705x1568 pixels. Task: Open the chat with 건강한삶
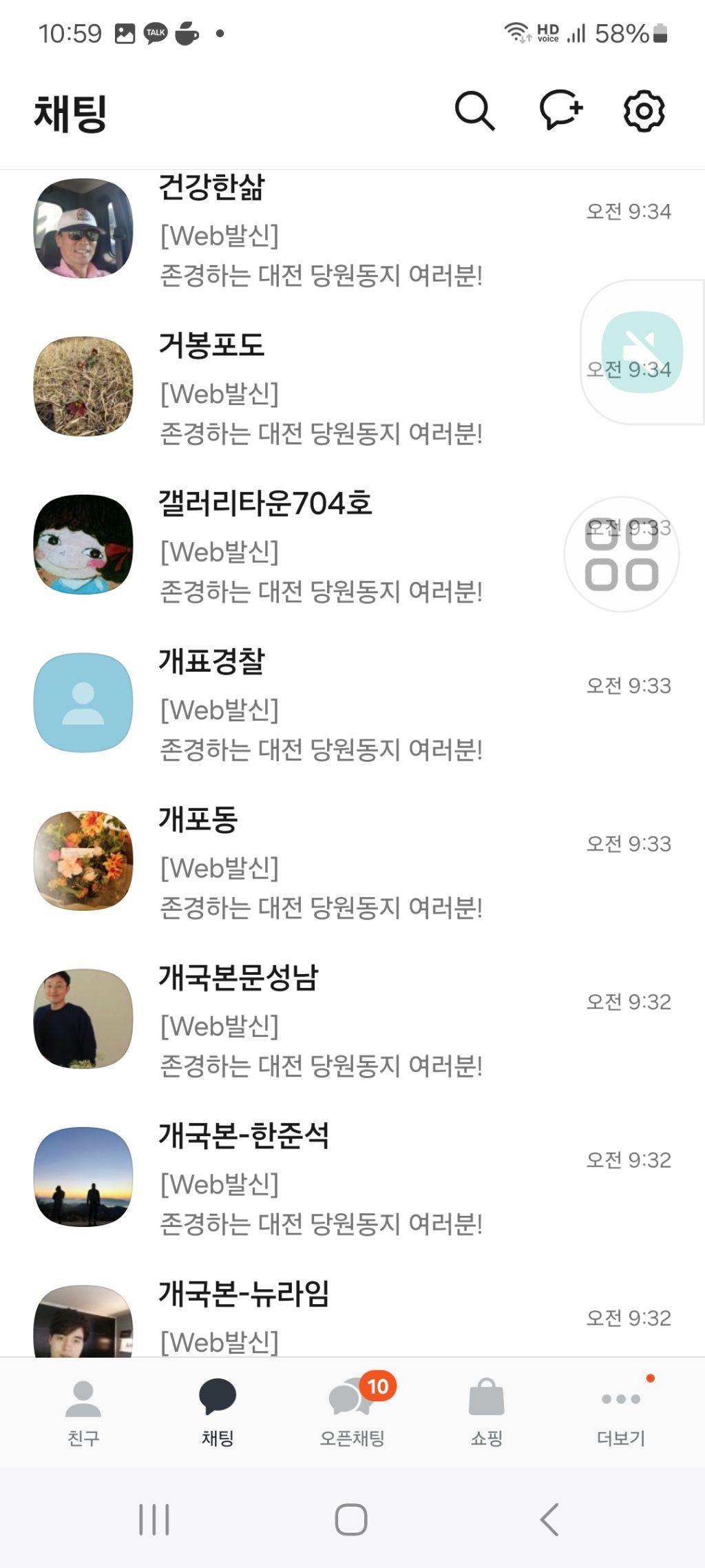click(320, 231)
